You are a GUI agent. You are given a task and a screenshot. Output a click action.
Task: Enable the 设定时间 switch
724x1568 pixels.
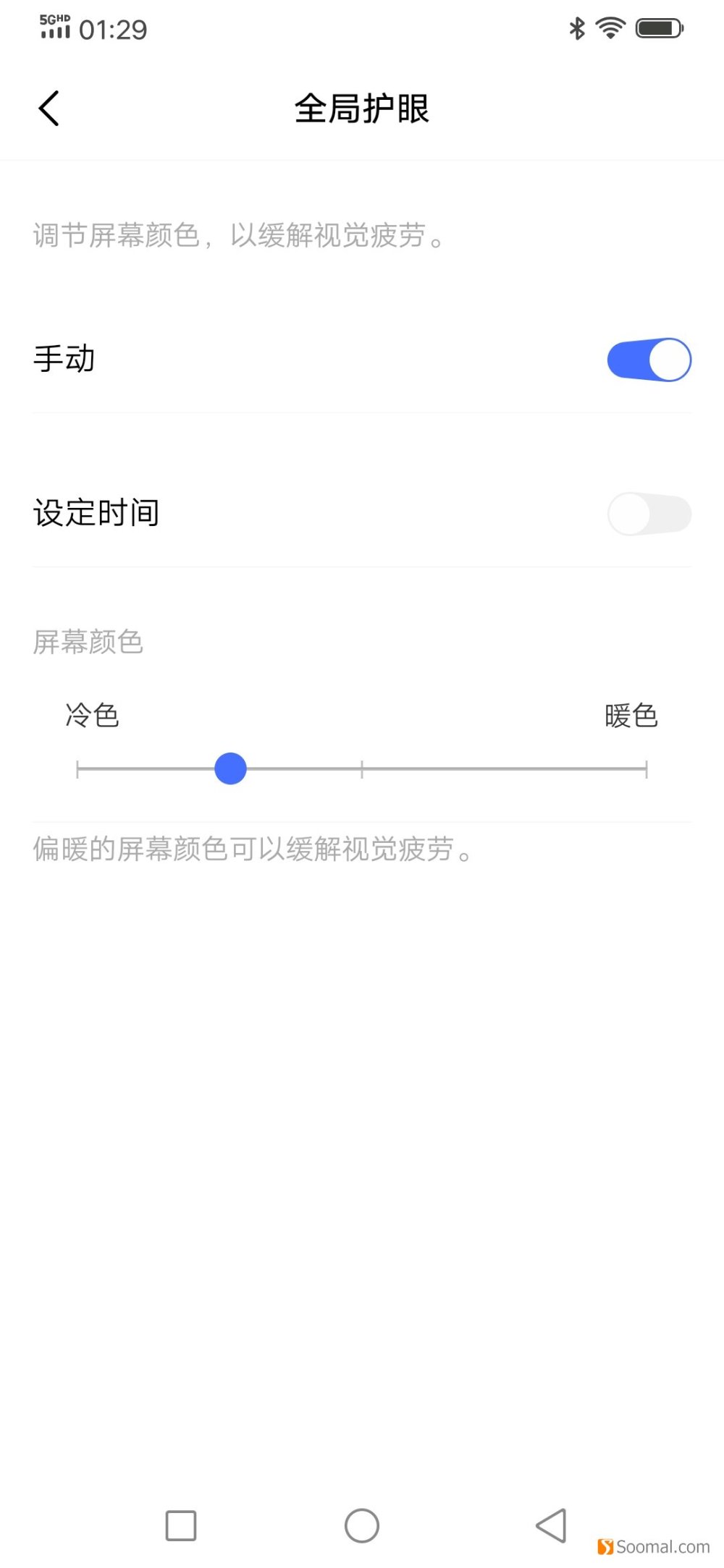tap(649, 514)
